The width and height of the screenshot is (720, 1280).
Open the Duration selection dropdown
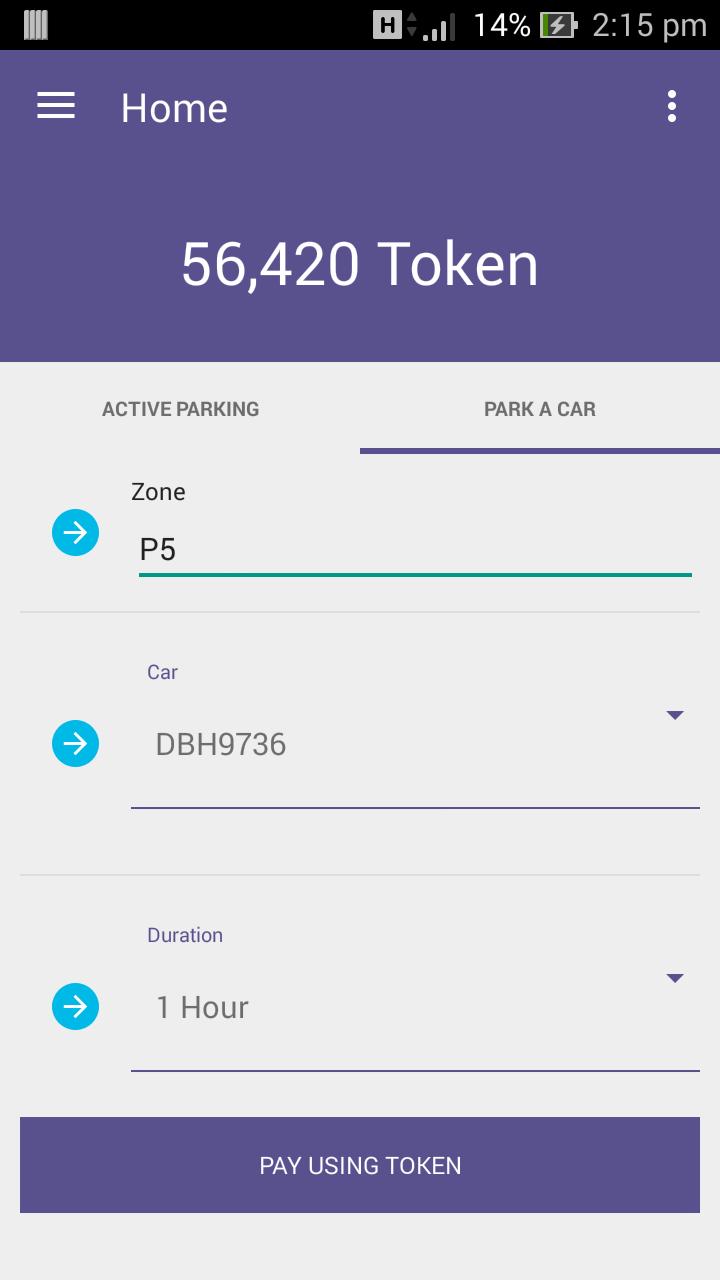point(675,977)
